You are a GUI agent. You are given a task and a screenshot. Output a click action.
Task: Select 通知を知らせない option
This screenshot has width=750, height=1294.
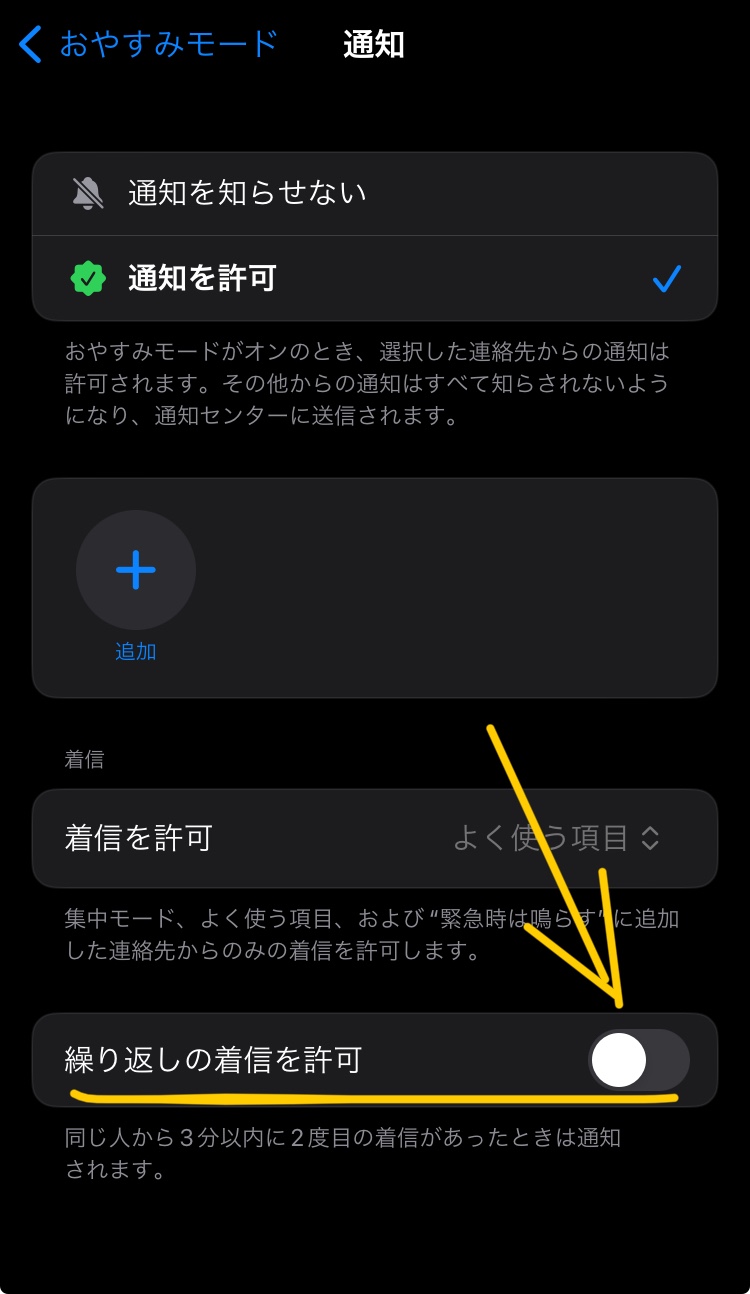(x=374, y=194)
